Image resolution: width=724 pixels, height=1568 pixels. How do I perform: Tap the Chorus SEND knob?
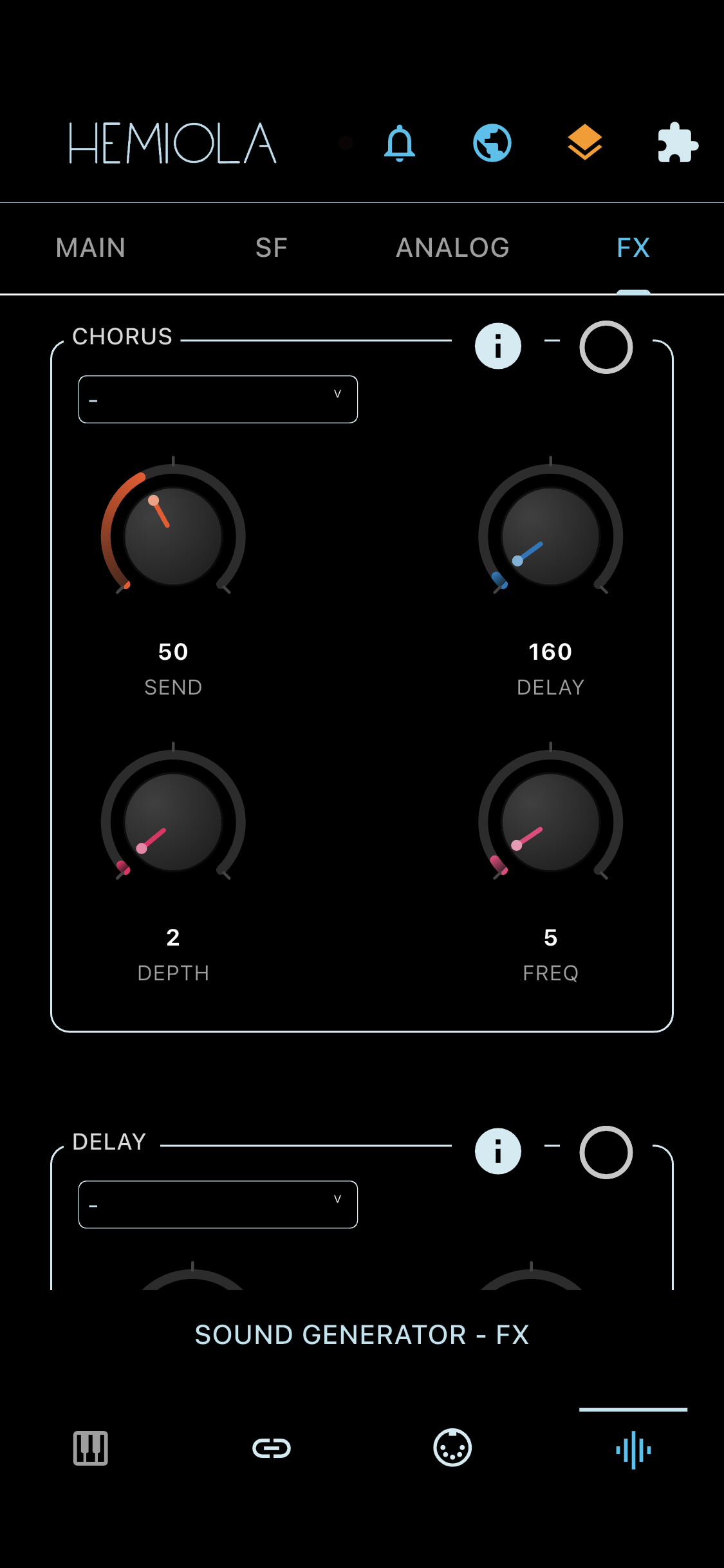pos(173,536)
